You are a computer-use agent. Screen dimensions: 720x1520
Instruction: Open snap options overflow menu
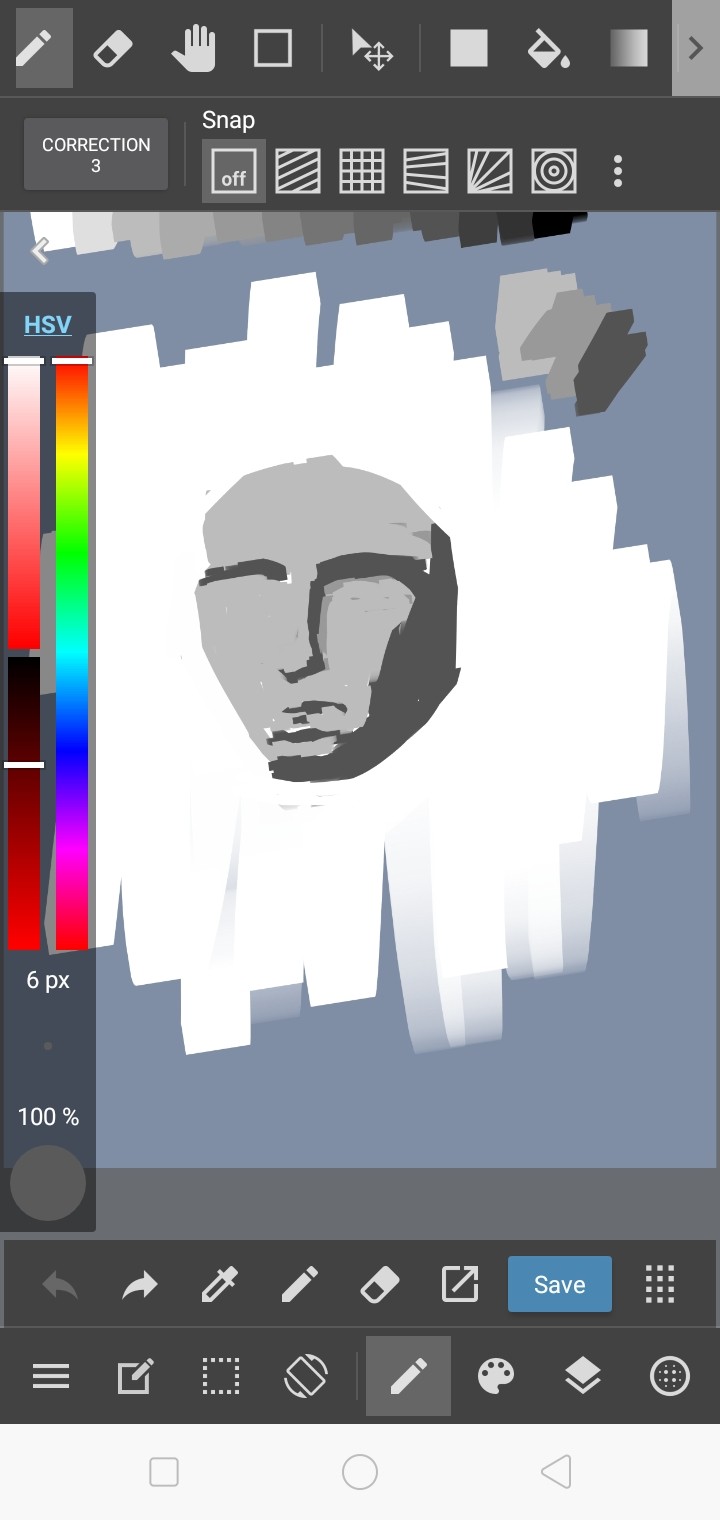click(618, 171)
